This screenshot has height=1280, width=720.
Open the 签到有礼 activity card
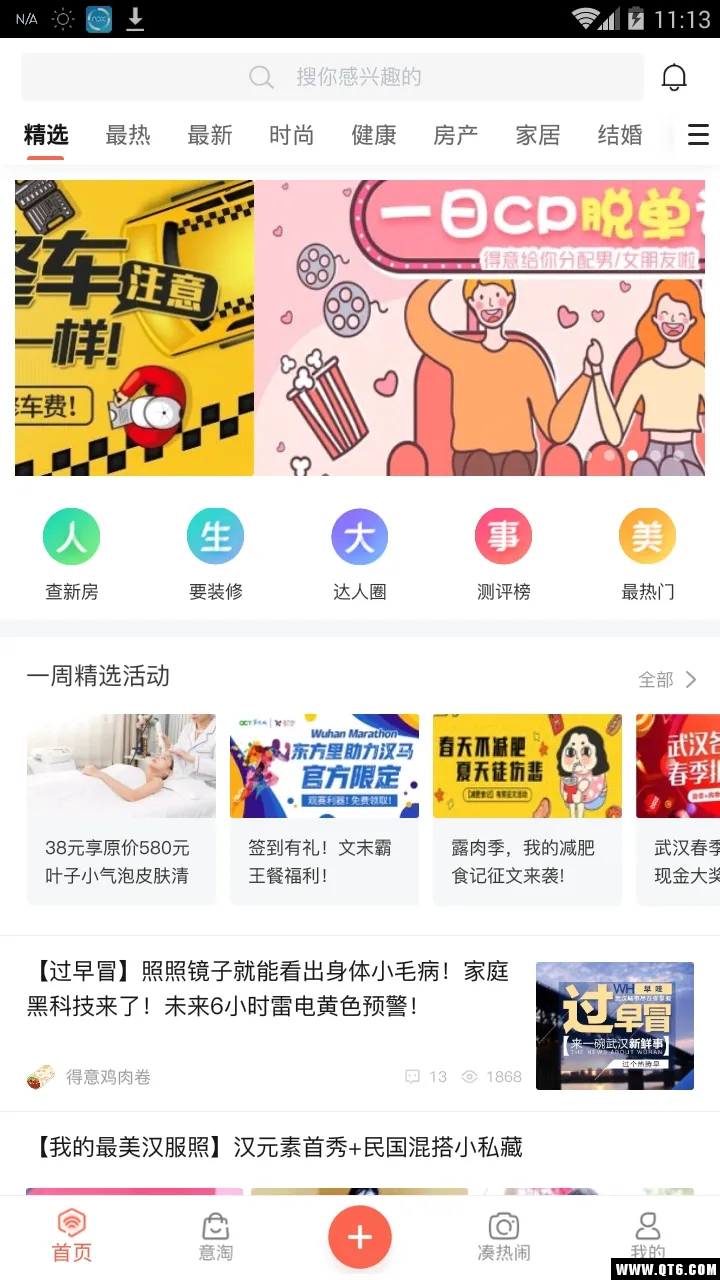[324, 808]
